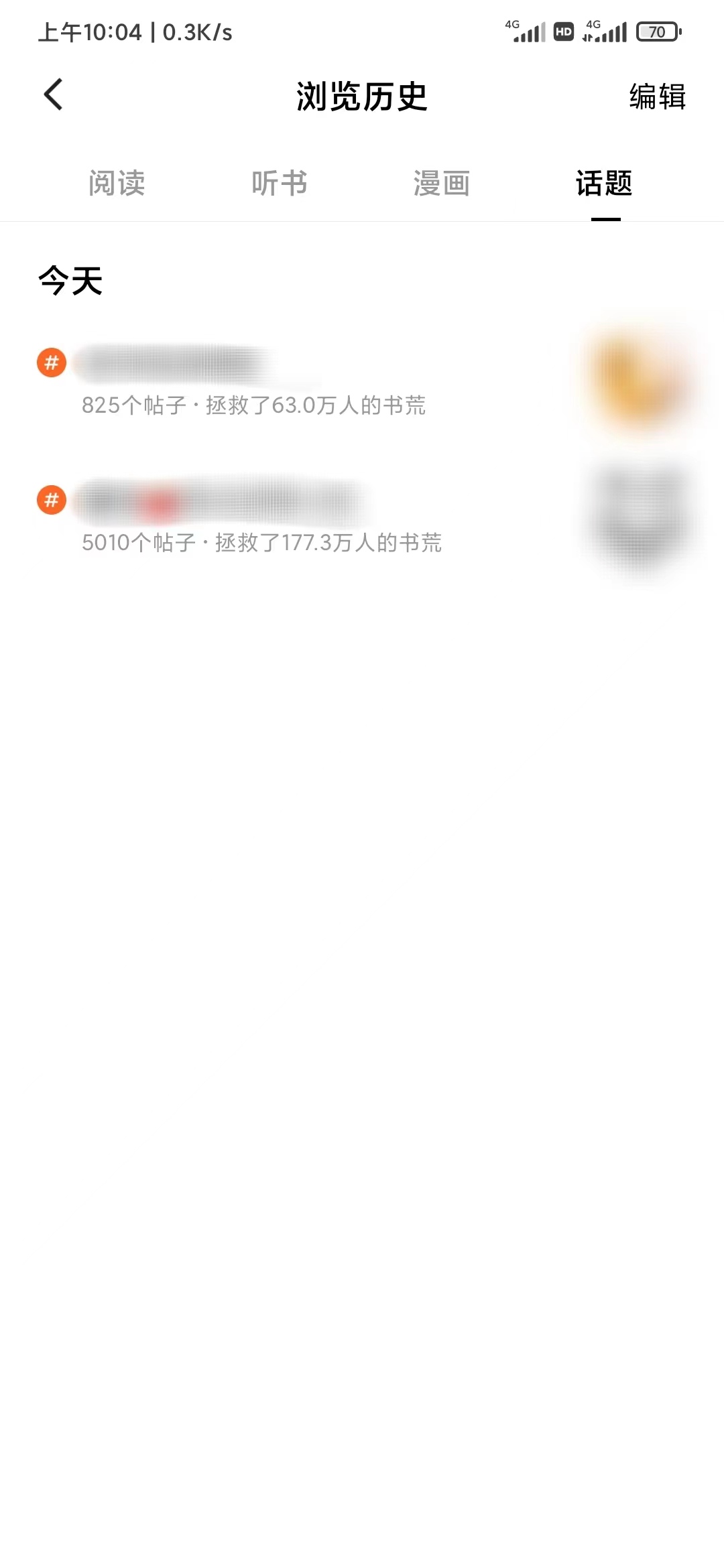This screenshot has height=1568, width=724.
Task: Tap the clock showing 上午10:04
Action: tap(90, 31)
